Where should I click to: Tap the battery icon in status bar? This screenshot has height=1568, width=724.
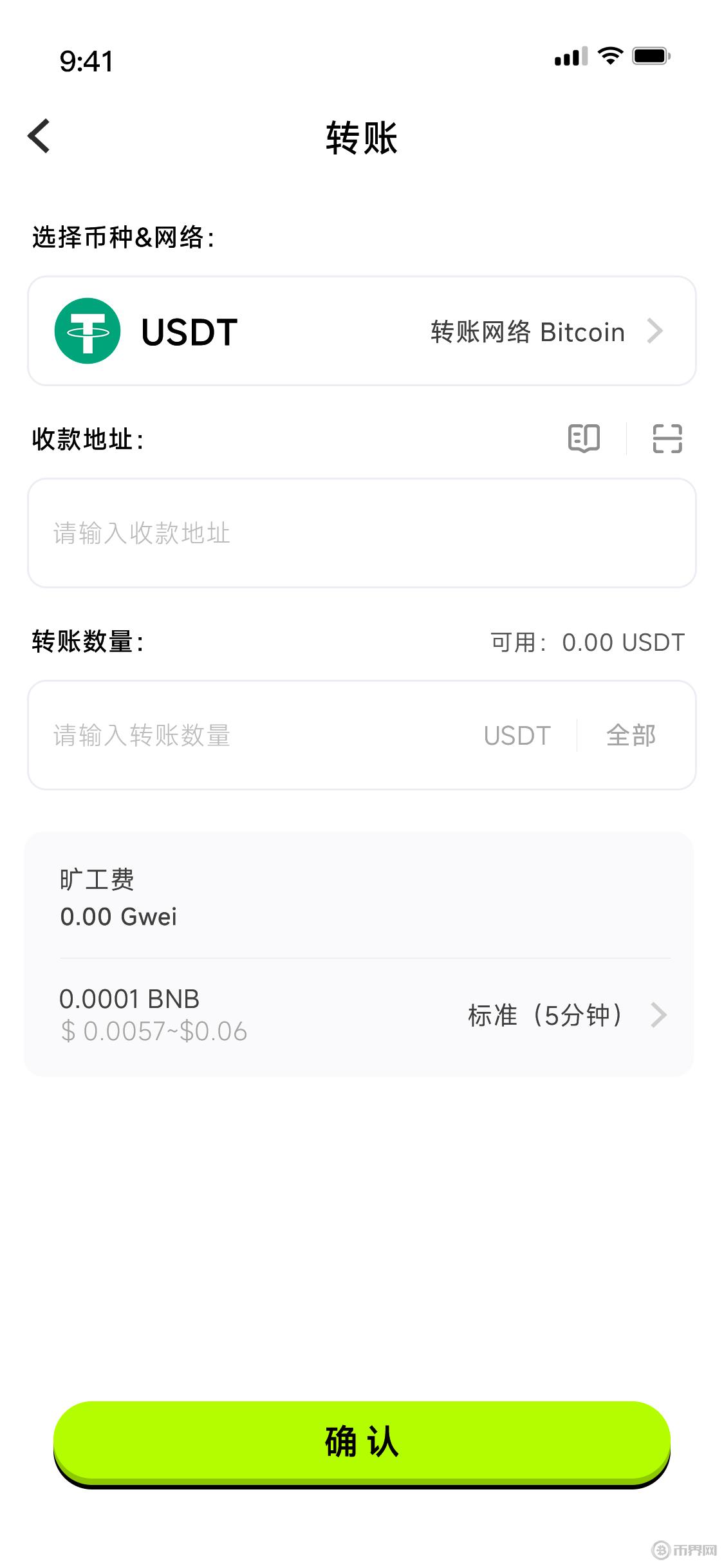pyautogui.click(x=650, y=57)
